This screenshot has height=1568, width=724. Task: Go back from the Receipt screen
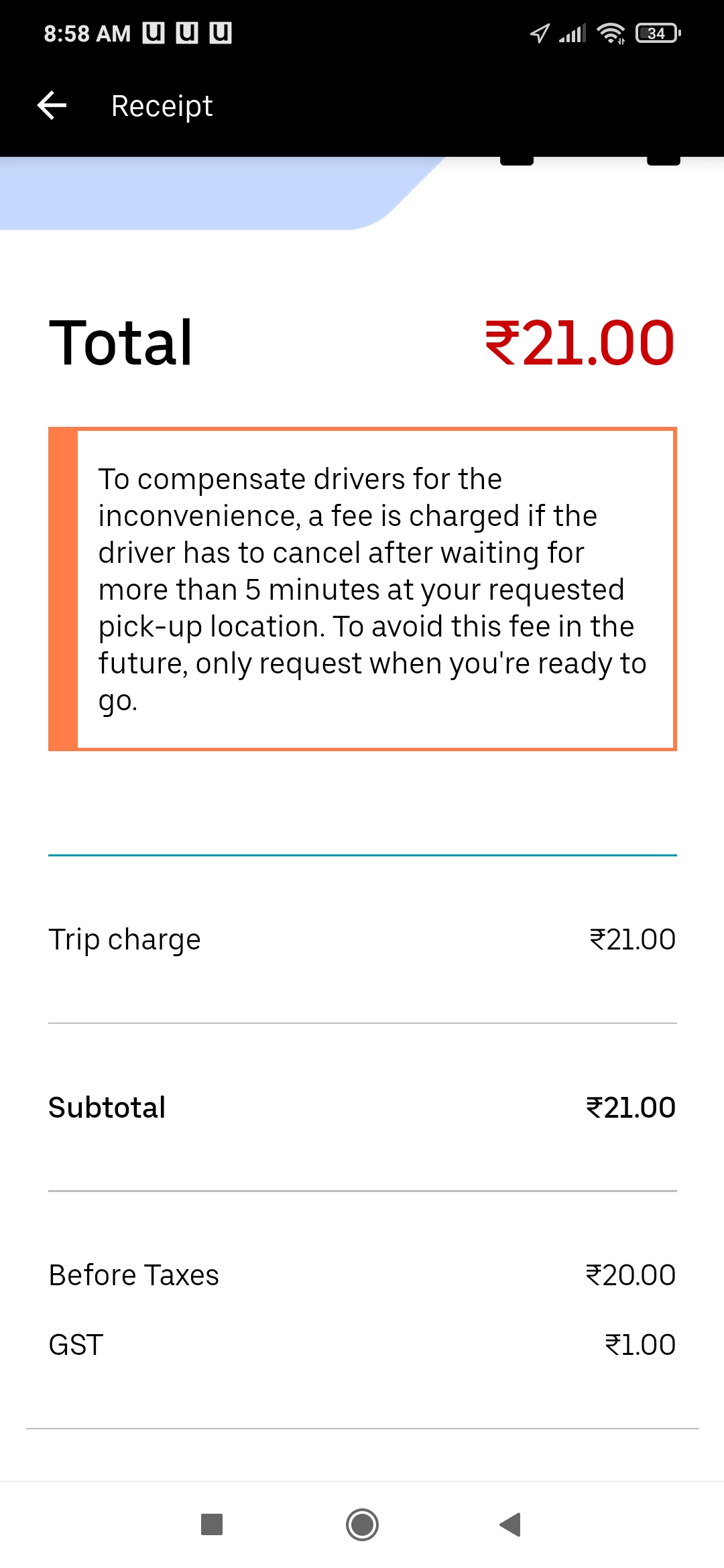tap(52, 106)
